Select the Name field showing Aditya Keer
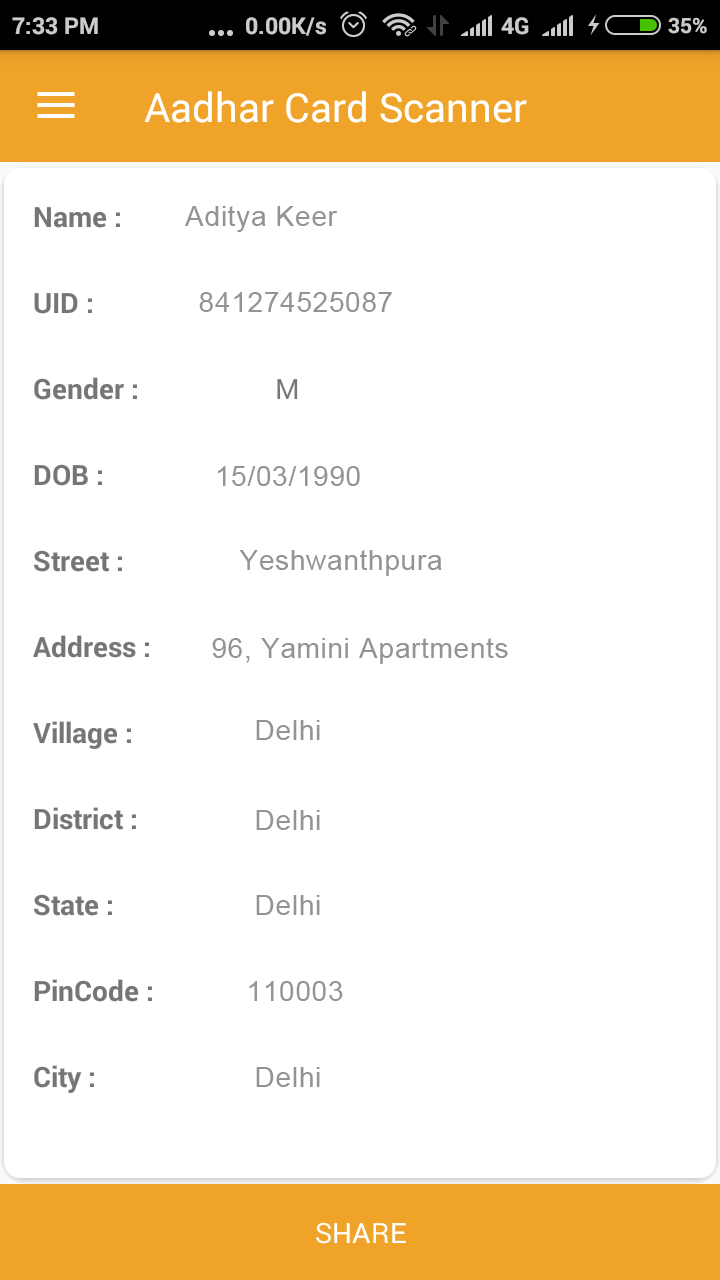The height and width of the screenshot is (1280, 720). tap(260, 216)
